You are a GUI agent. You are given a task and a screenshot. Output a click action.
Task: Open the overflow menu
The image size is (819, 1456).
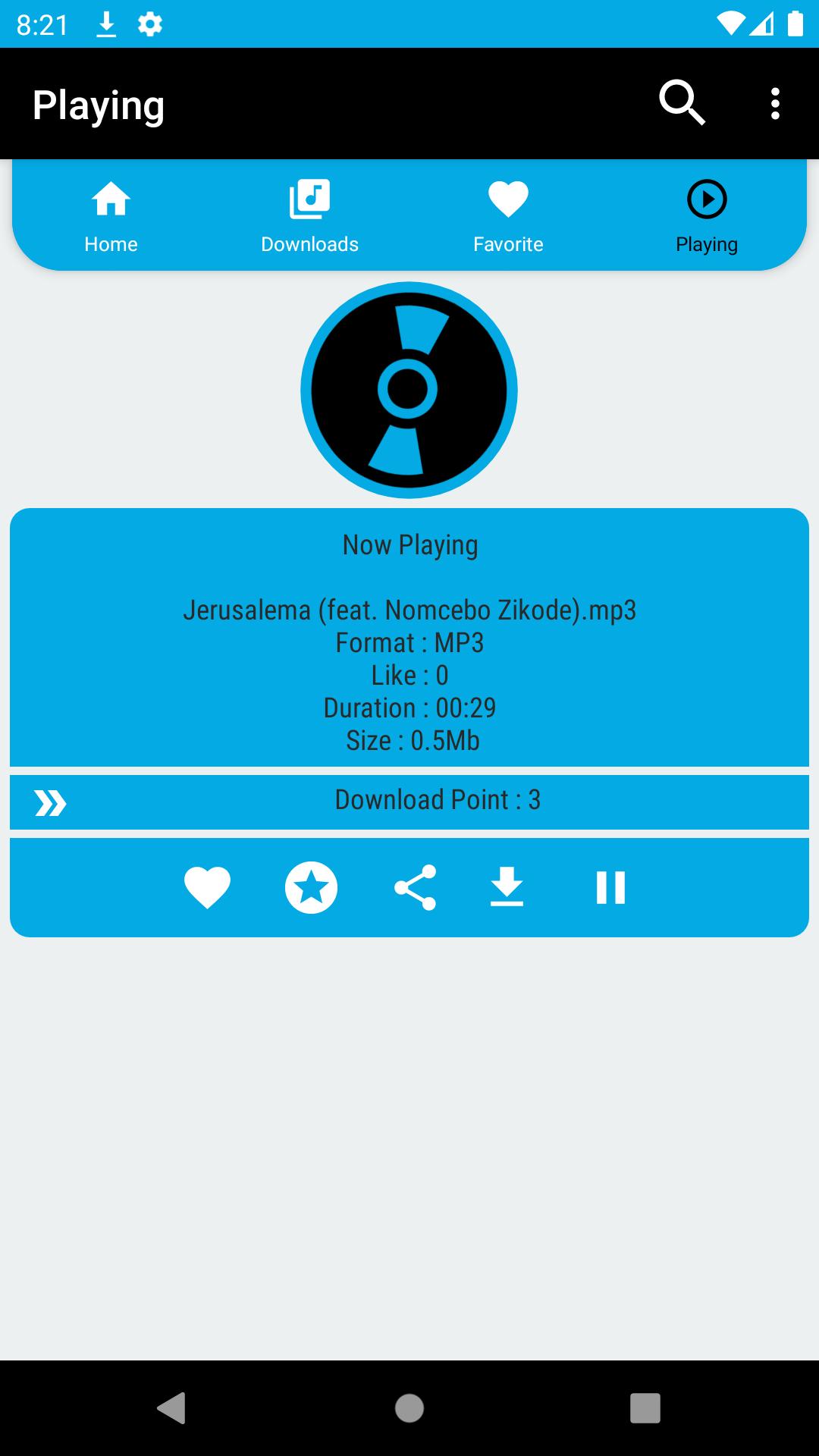tap(774, 103)
